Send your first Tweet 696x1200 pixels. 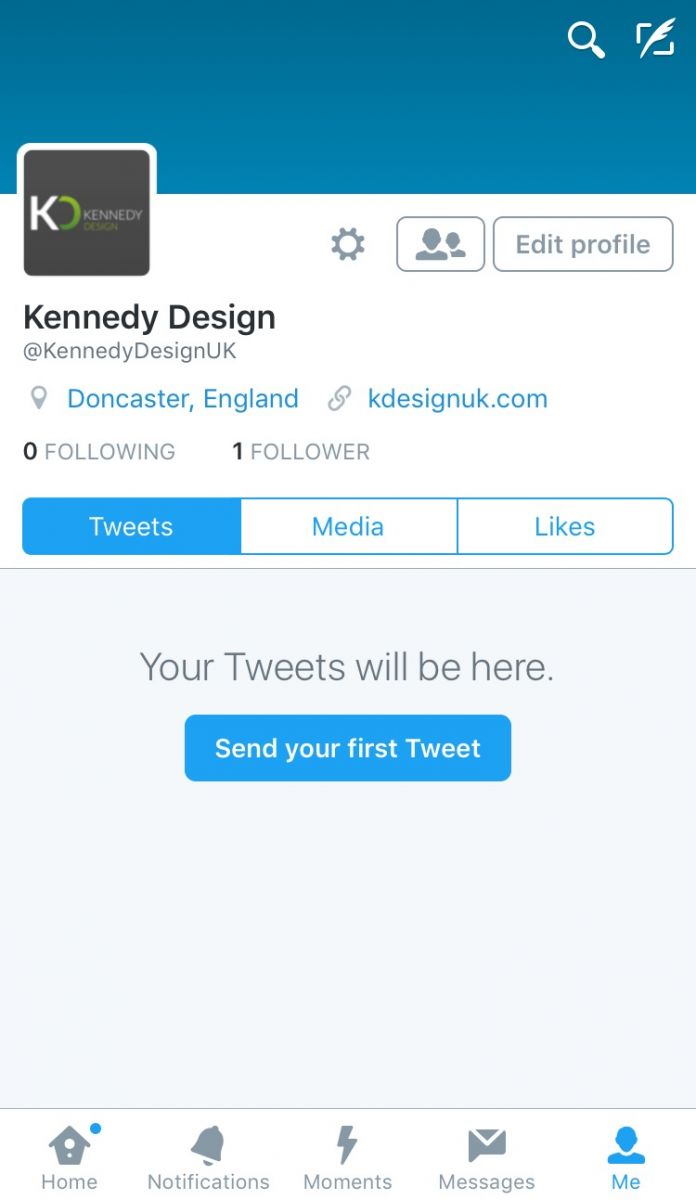348,748
